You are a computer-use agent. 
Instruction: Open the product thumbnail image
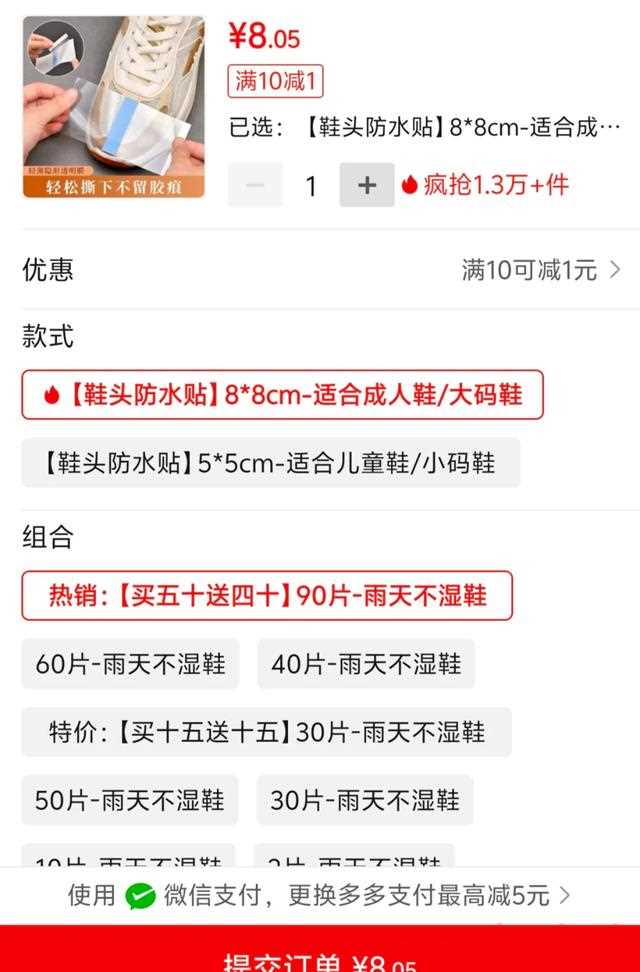[113, 107]
